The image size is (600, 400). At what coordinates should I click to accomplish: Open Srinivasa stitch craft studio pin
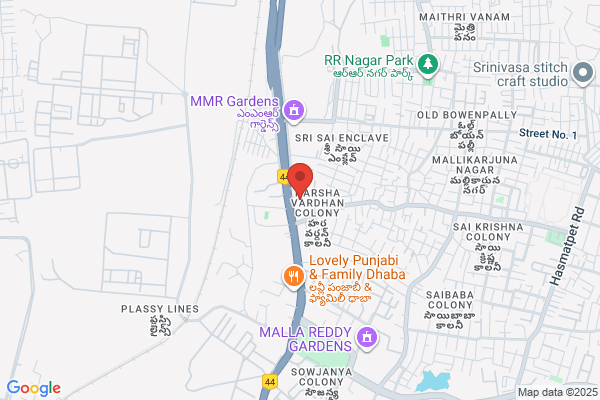click(582, 73)
